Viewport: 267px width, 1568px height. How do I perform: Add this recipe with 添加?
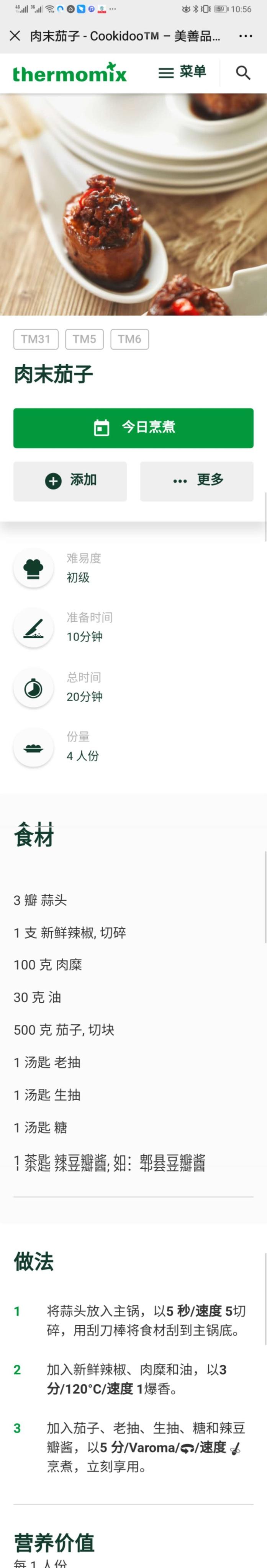[70, 481]
